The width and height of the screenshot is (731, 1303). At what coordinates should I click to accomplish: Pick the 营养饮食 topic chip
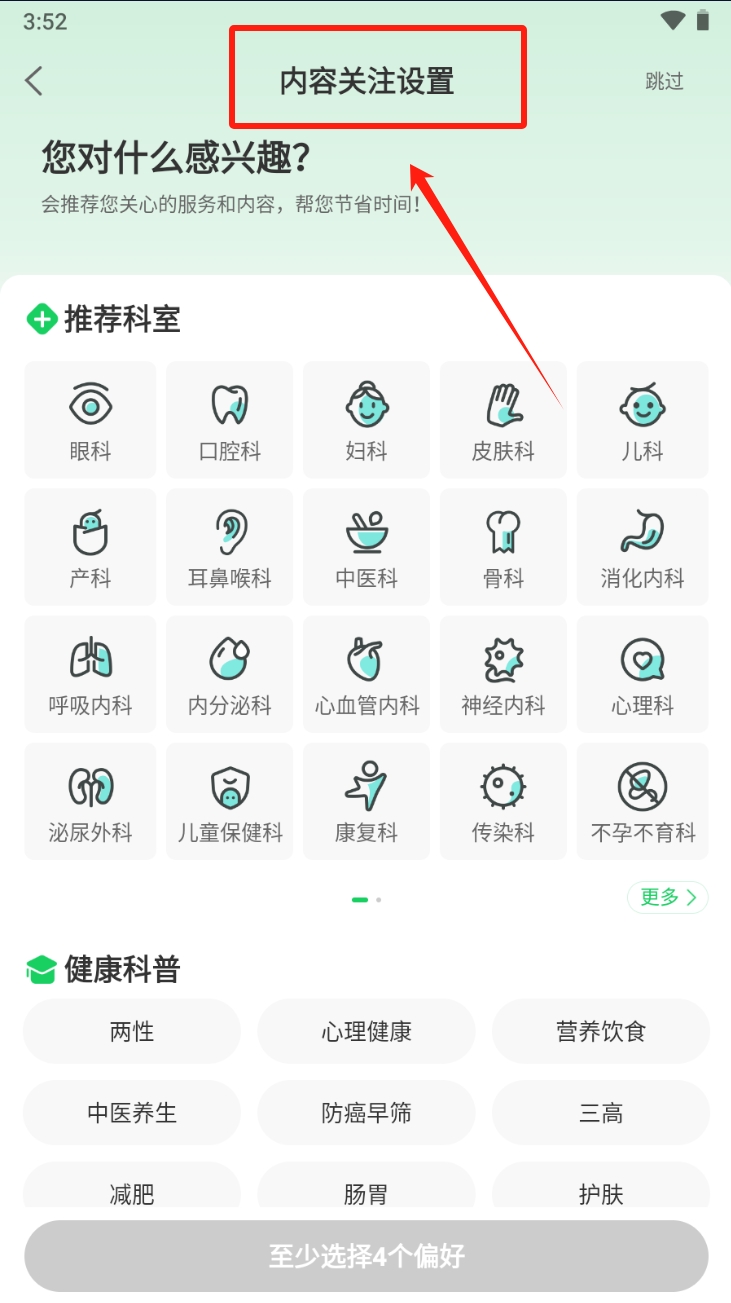(x=601, y=1031)
